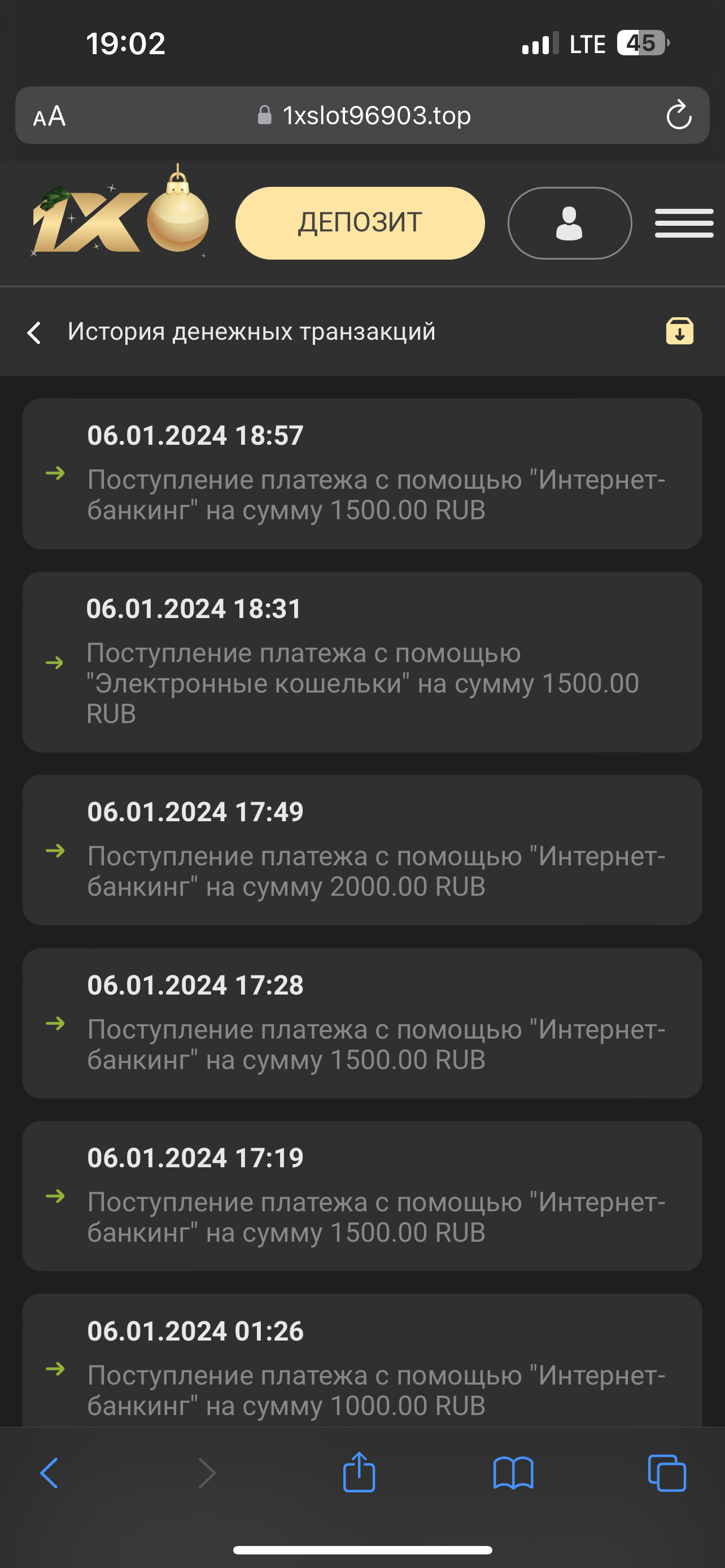The height and width of the screenshot is (1568, 725).
Task: Open the AA text size menu
Action: pos(49,116)
